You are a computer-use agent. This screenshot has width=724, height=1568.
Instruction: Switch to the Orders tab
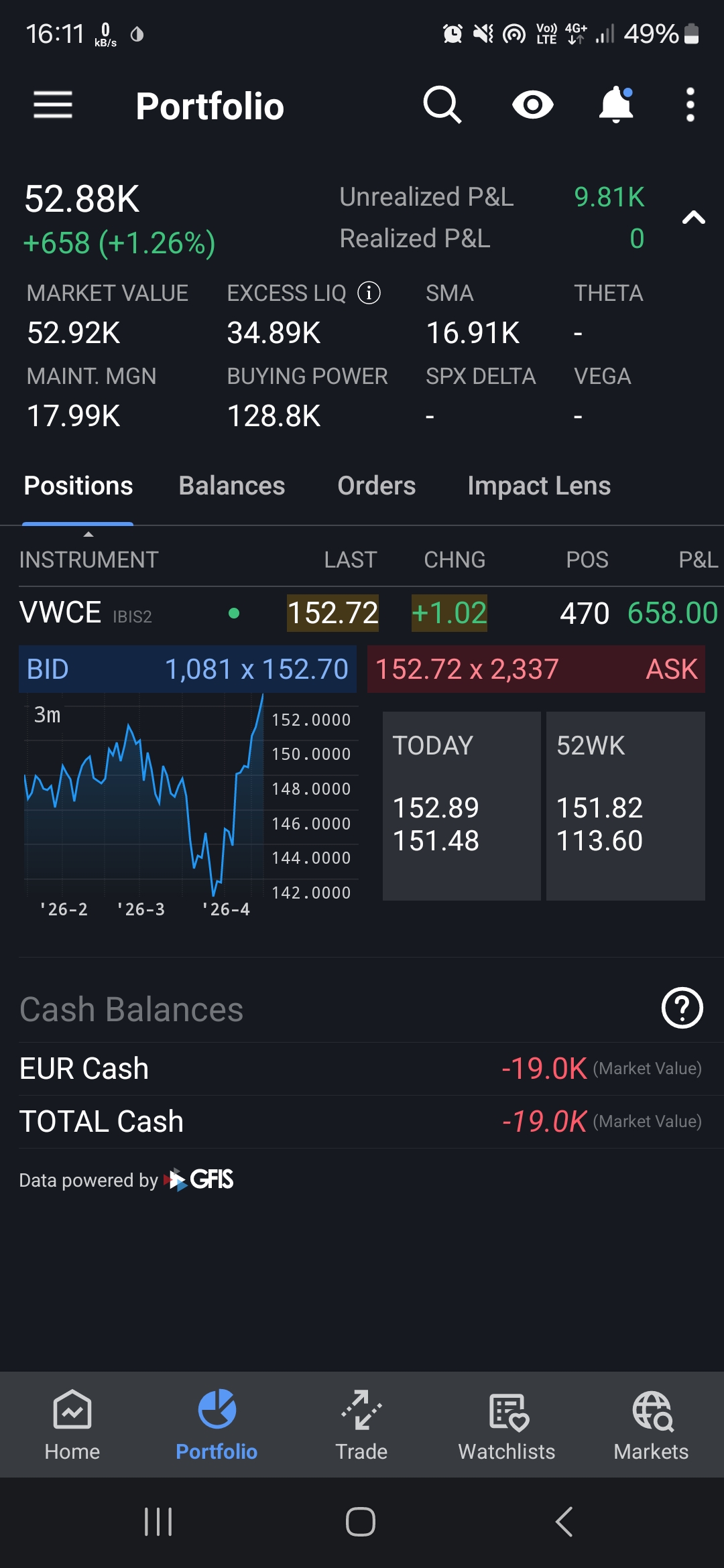point(376,486)
